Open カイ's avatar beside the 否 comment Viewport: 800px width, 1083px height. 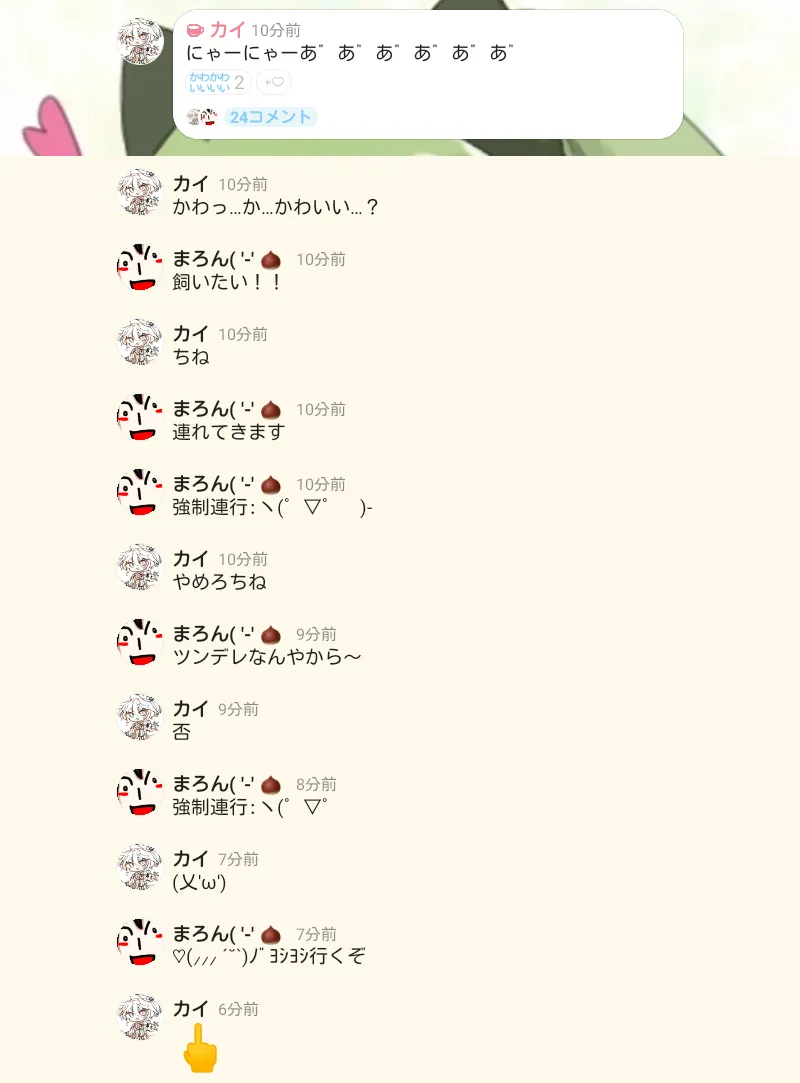click(x=140, y=717)
